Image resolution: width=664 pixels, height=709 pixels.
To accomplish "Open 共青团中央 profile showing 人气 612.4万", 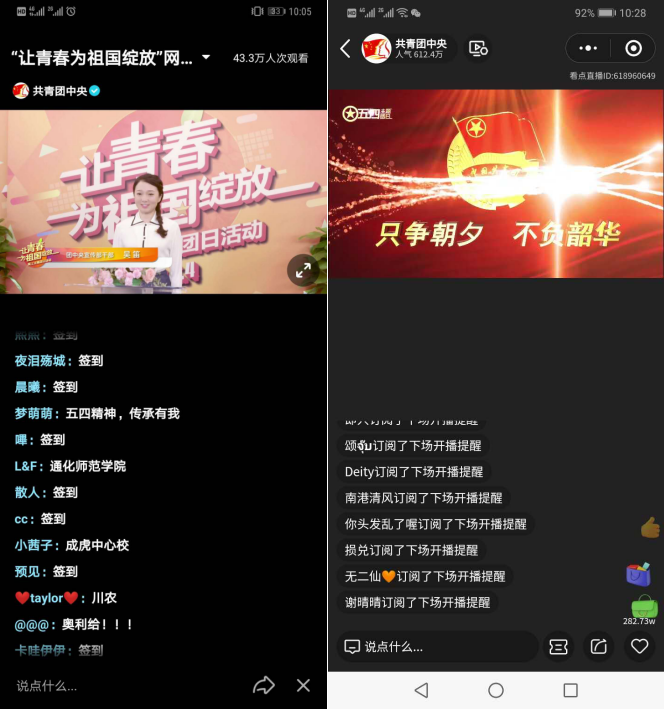I will [x=408, y=49].
